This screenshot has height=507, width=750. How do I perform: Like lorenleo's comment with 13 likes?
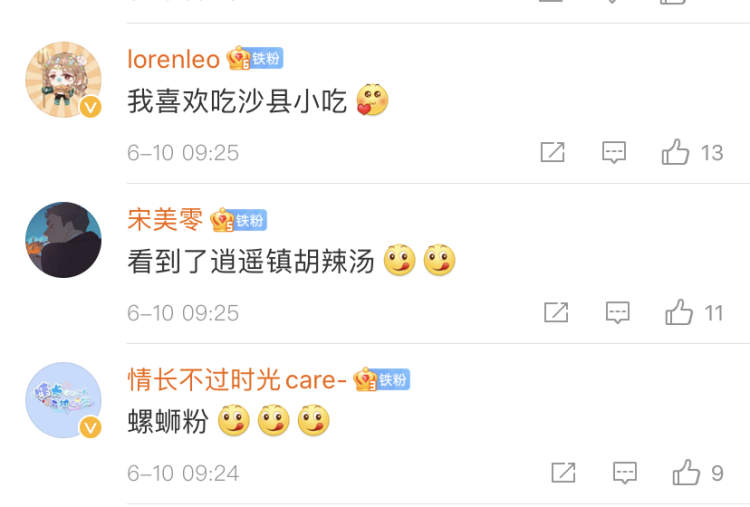point(676,153)
